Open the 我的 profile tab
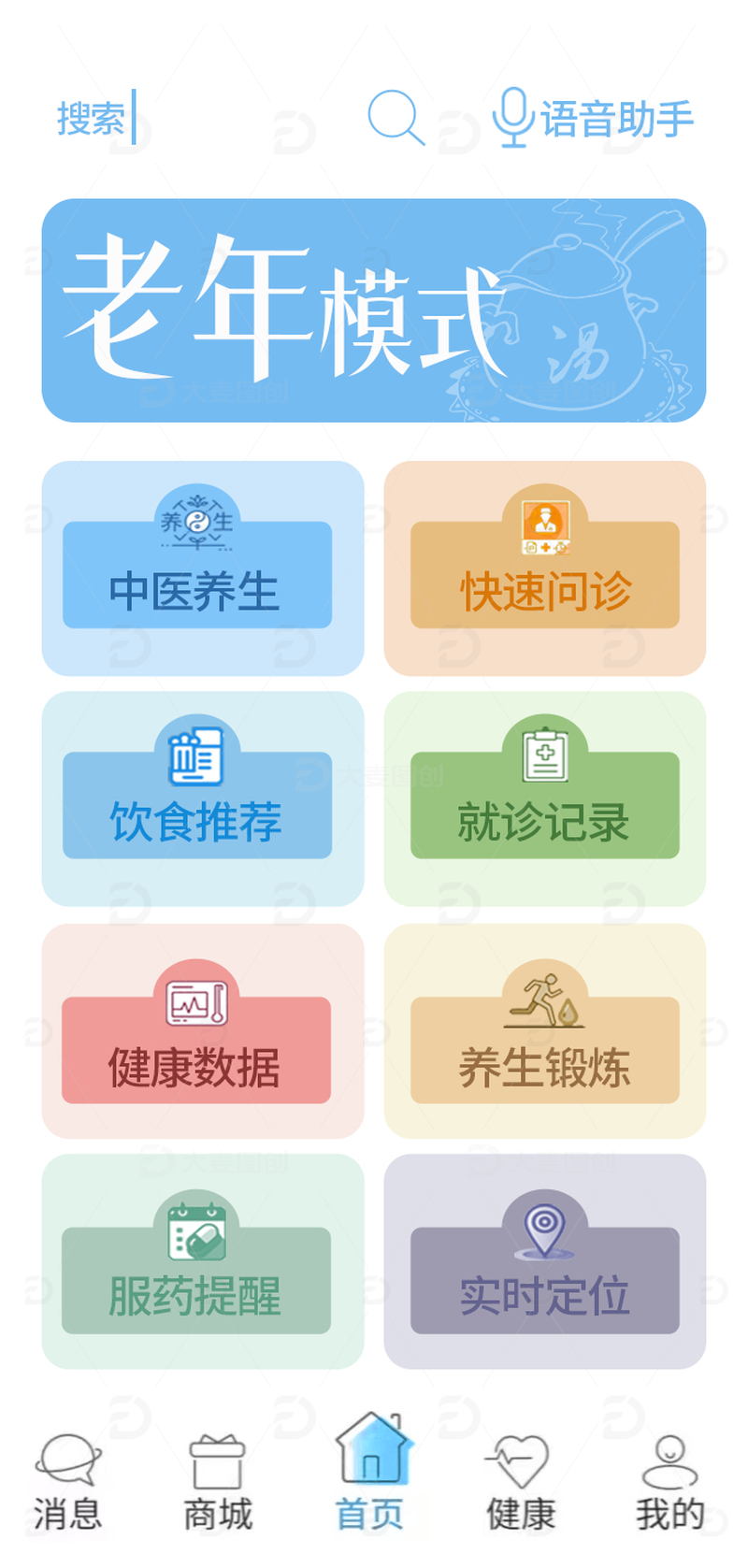The width and height of the screenshot is (748, 1568). [670, 1483]
